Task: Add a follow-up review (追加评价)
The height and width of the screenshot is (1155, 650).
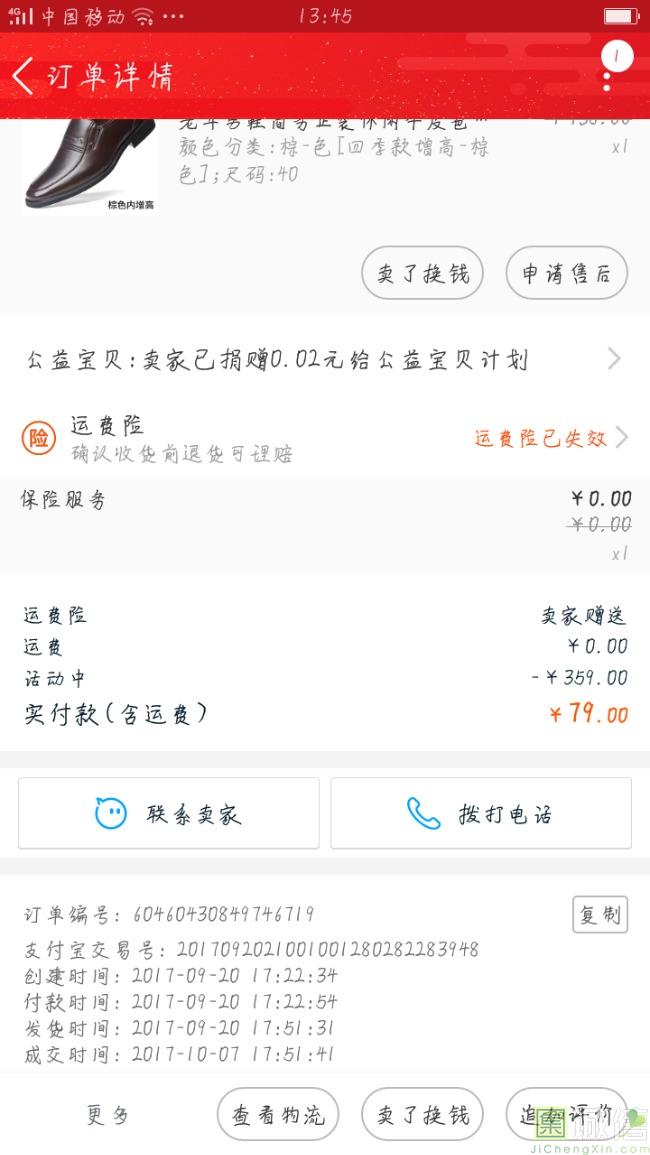Action: (x=566, y=1114)
